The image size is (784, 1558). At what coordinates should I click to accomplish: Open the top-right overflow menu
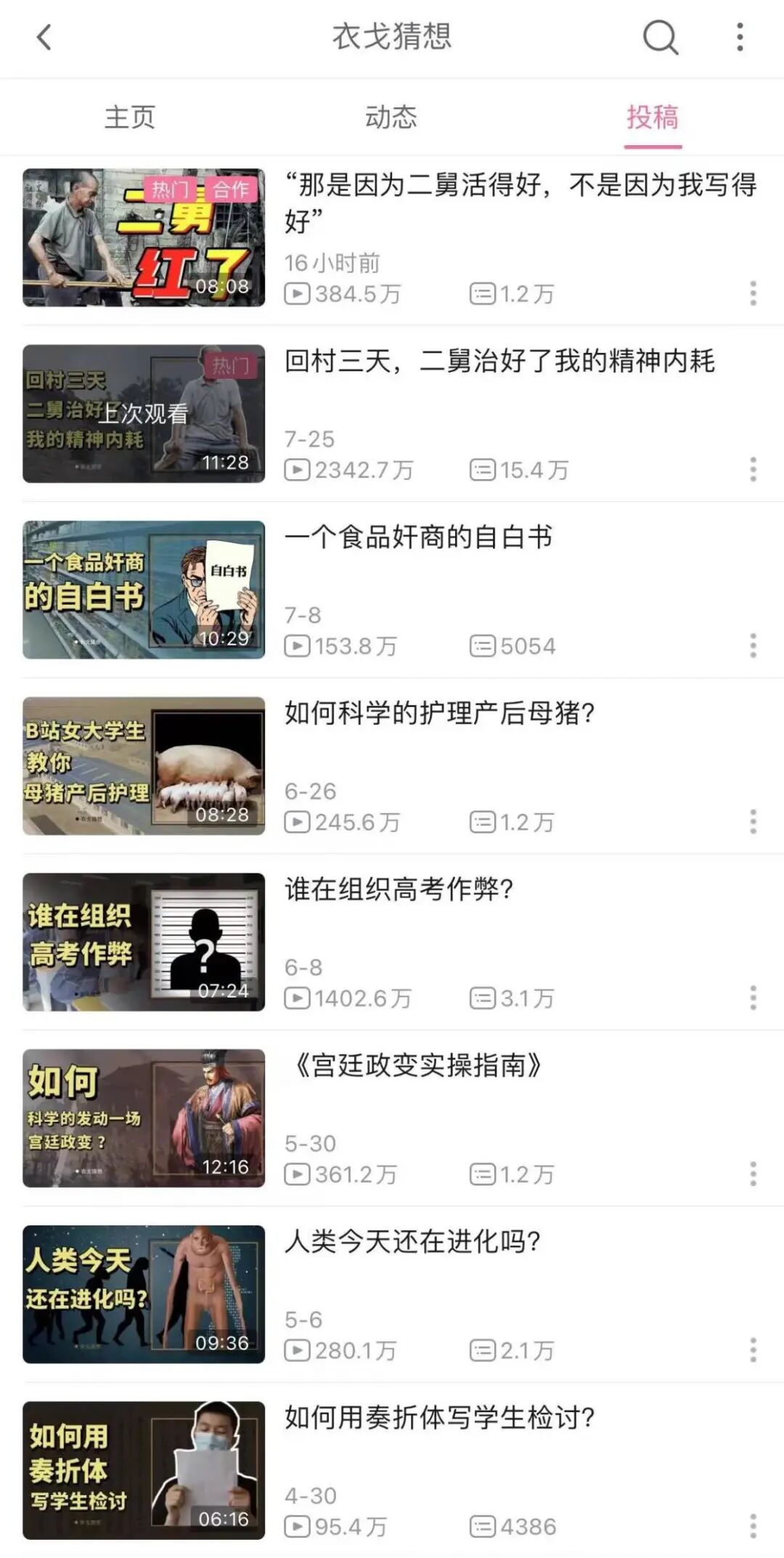tap(740, 37)
